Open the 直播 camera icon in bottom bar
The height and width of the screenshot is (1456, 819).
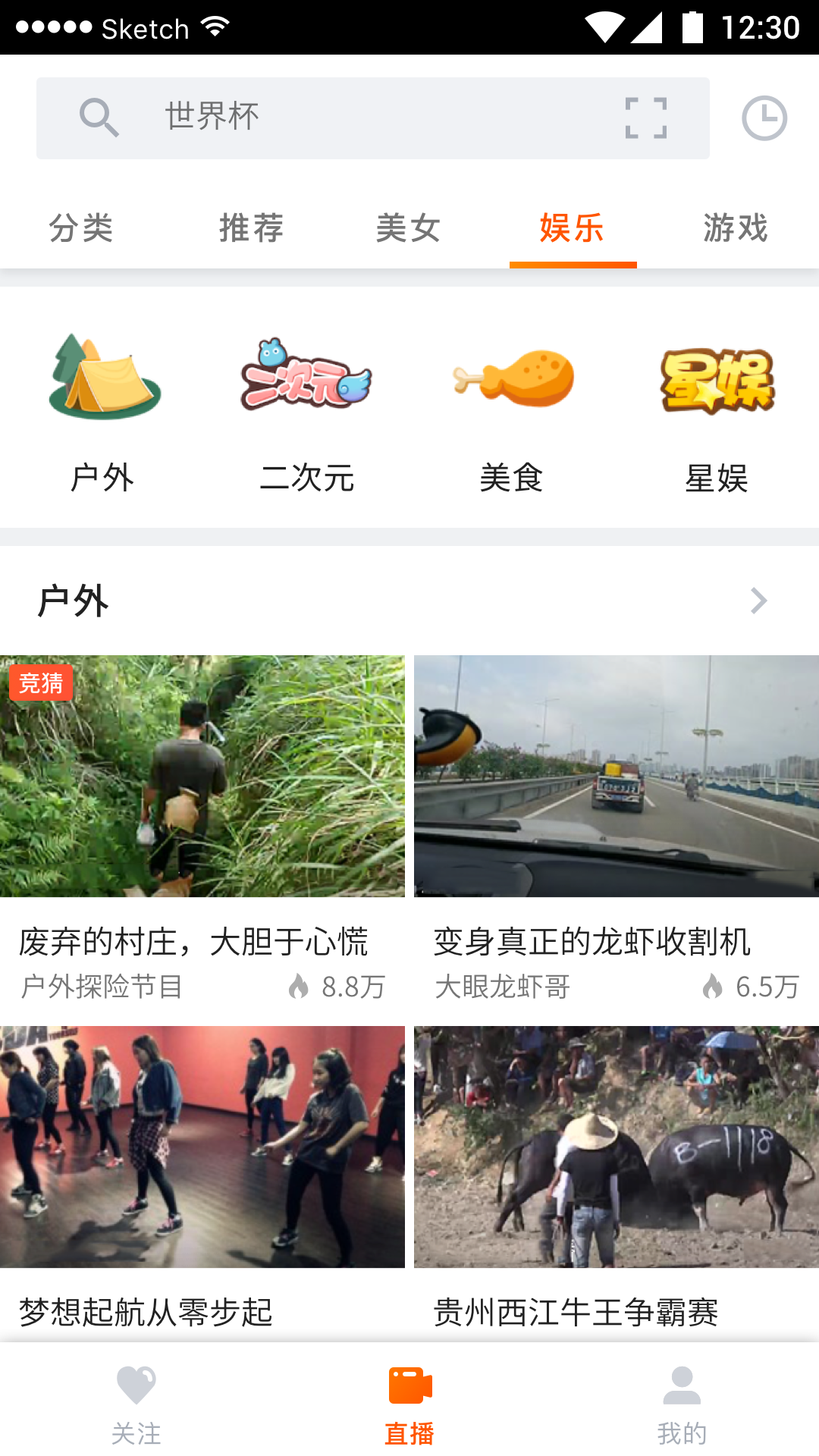pyautogui.click(x=409, y=1401)
